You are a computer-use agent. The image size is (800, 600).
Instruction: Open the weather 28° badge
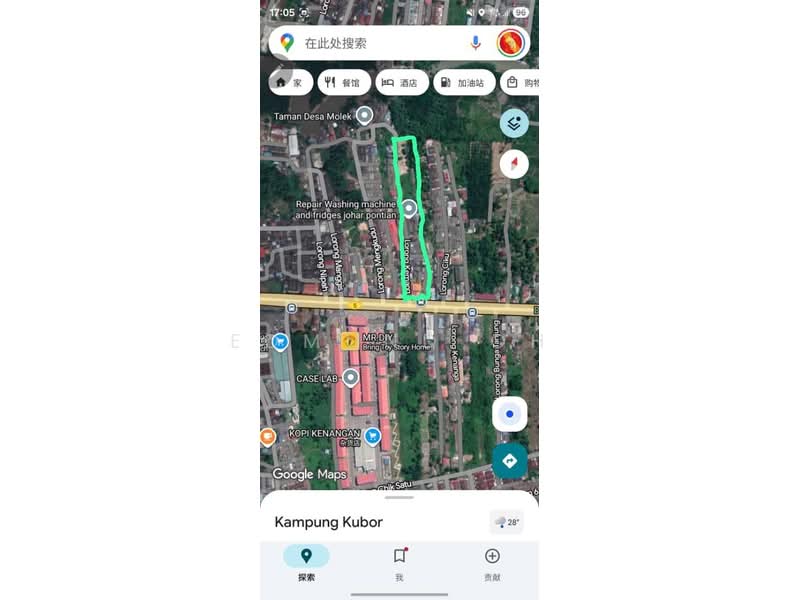point(507,522)
